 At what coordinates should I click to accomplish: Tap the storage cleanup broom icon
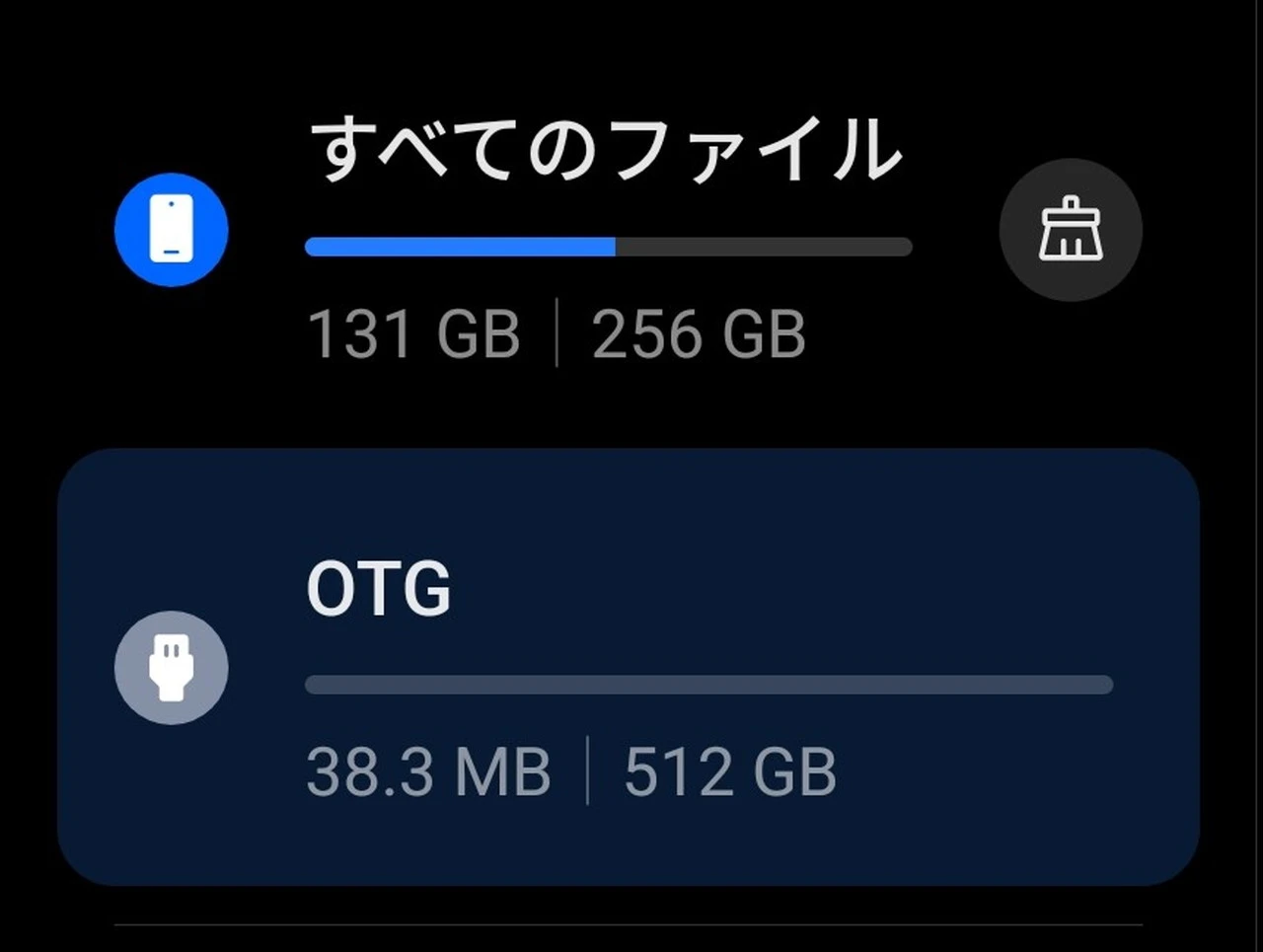(x=1071, y=230)
